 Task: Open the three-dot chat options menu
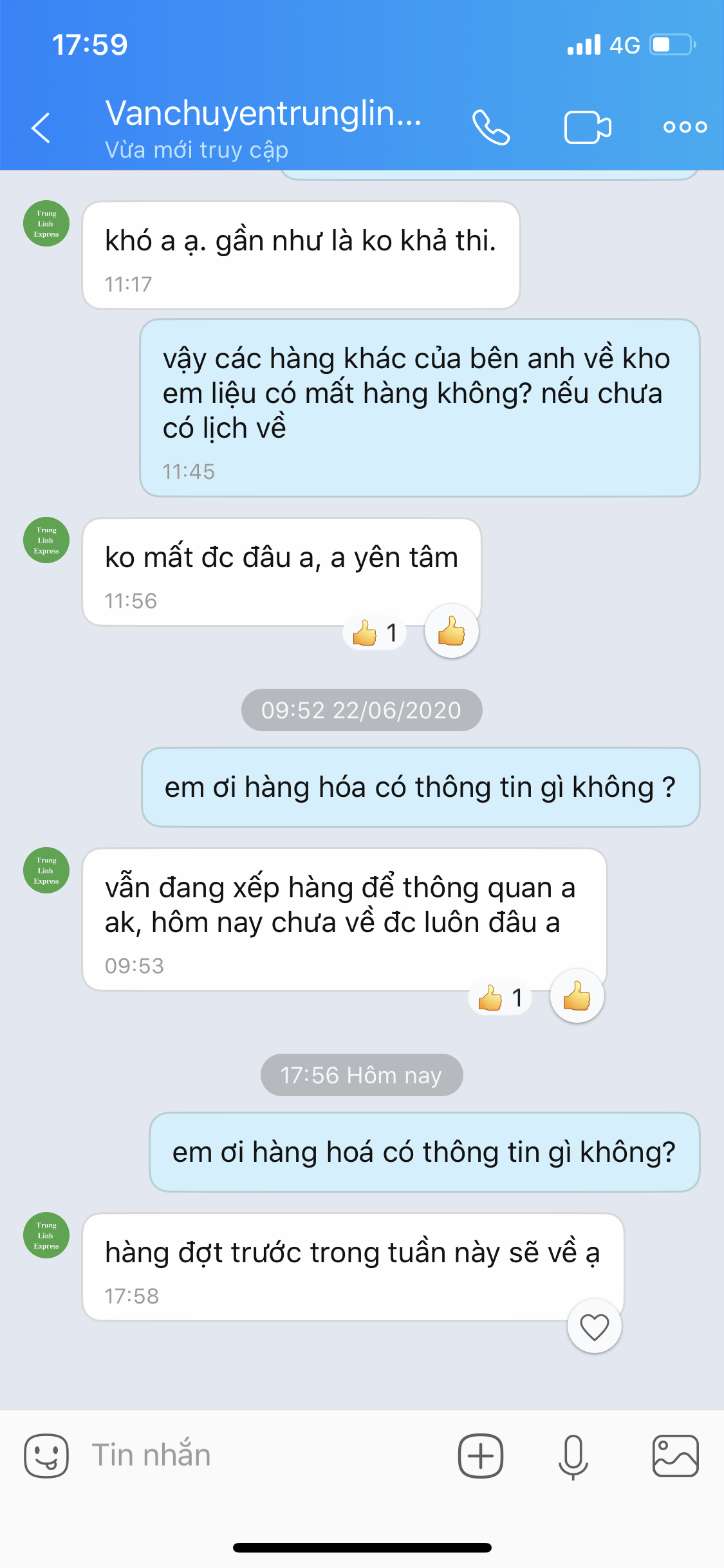click(x=685, y=127)
